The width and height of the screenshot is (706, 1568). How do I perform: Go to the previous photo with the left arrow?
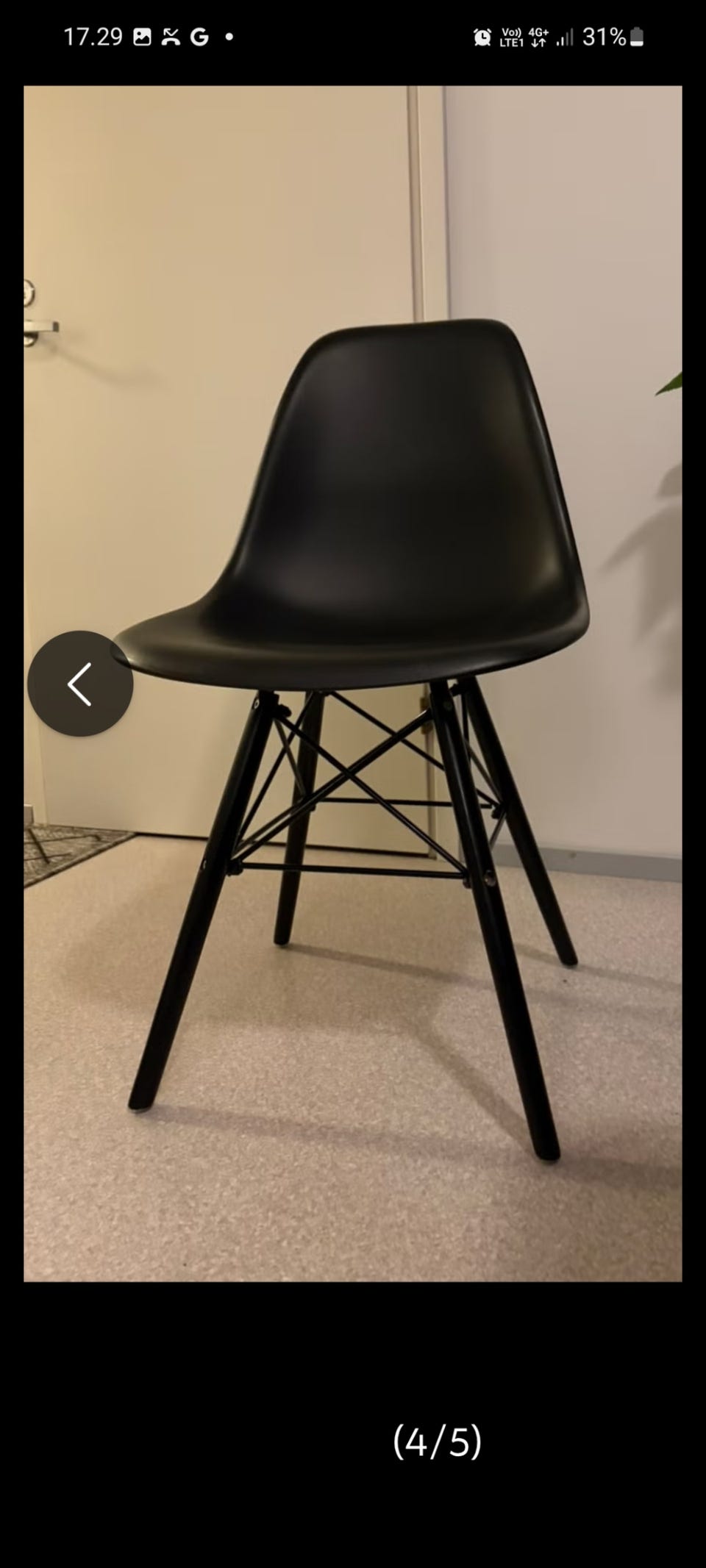click(x=80, y=684)
